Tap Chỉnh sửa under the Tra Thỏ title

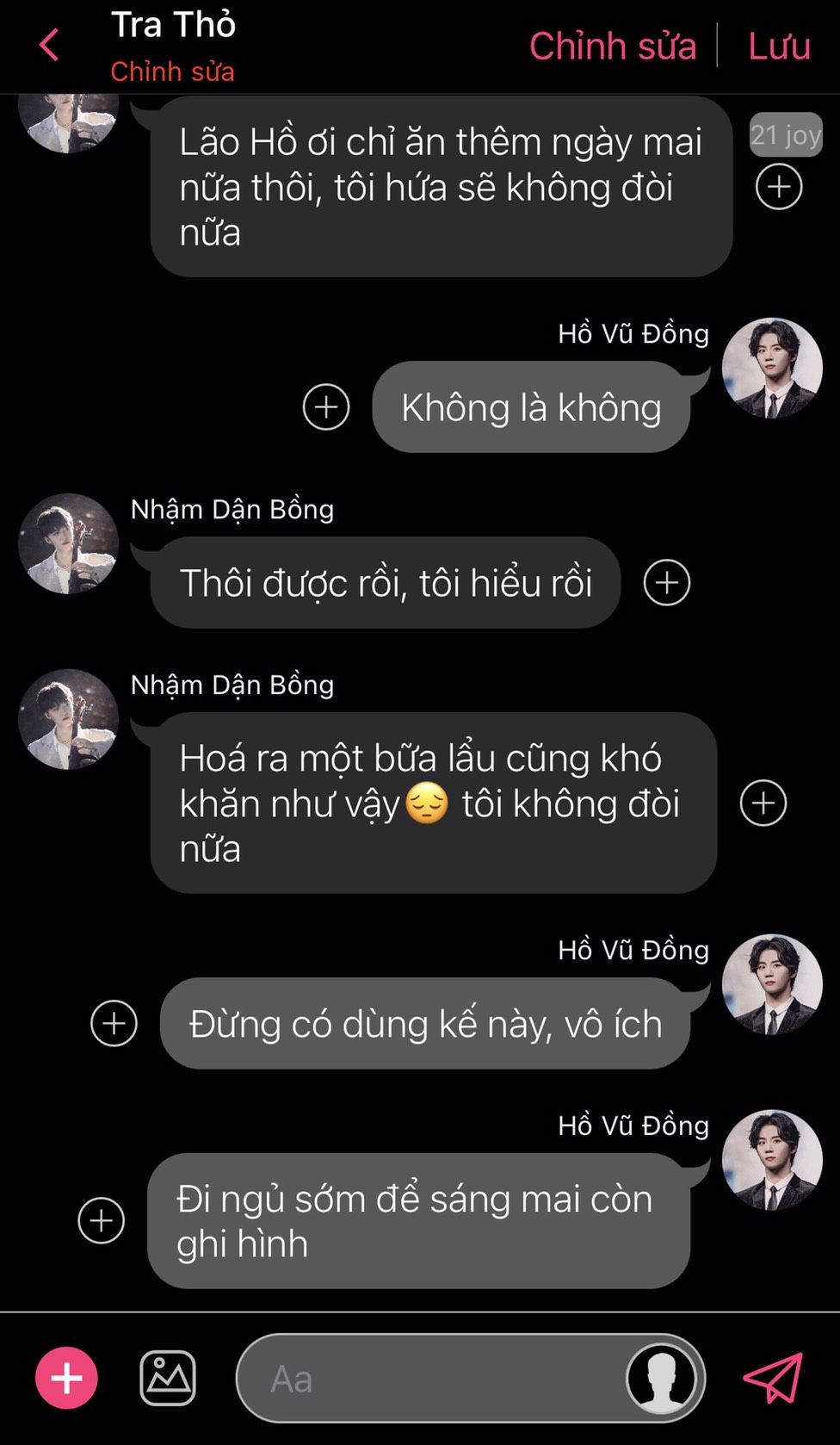[x=172, y=71]
